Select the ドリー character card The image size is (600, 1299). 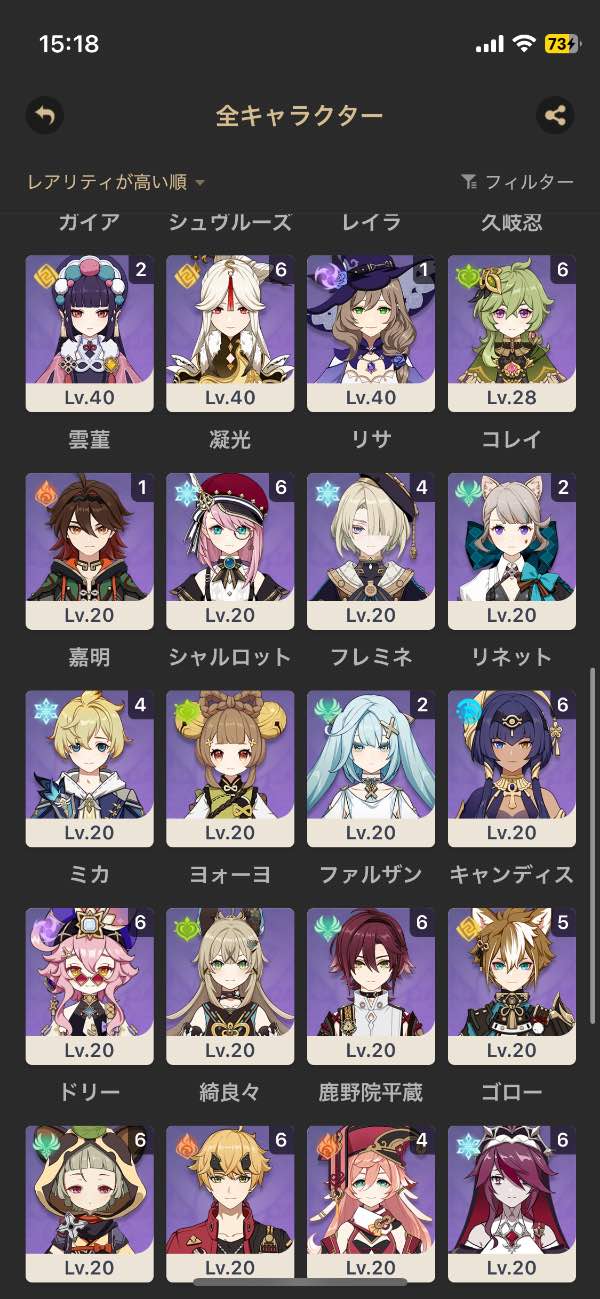(90, 987)
